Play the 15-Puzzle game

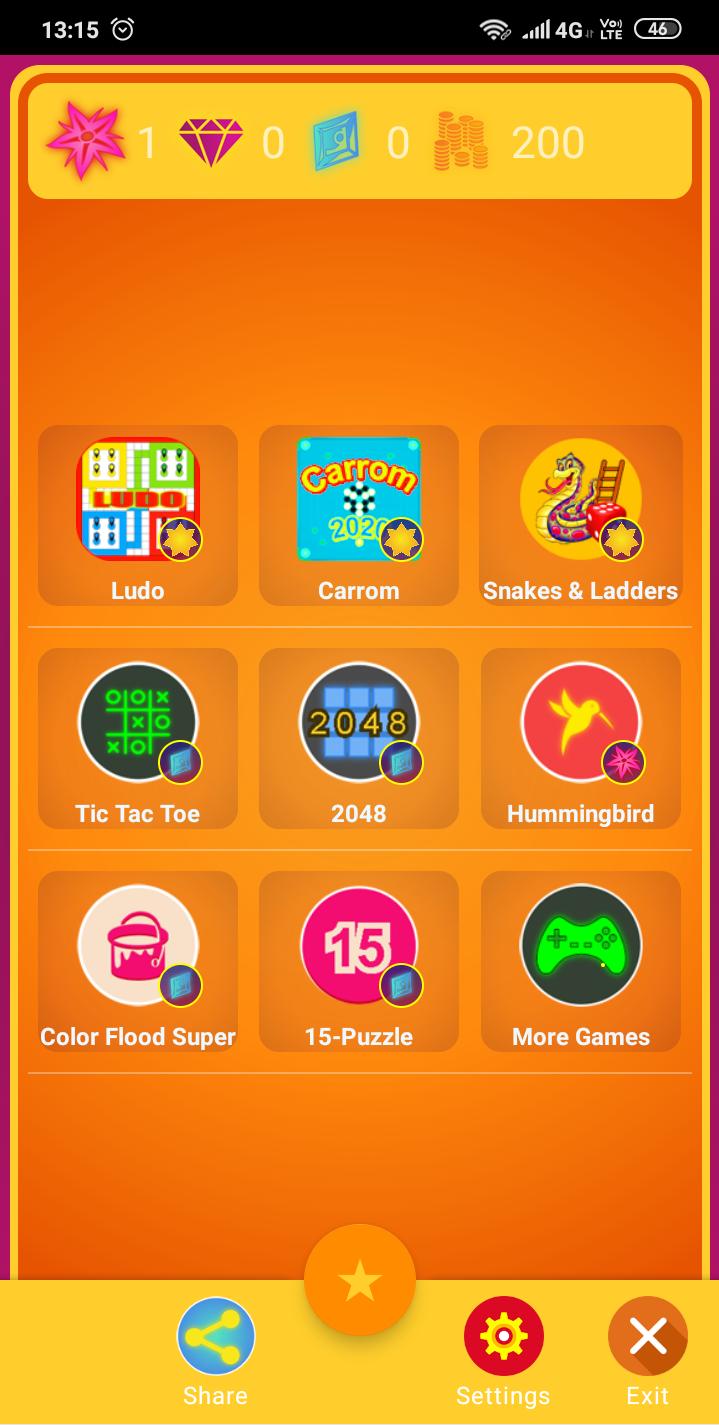pyautogui.click(x=358, y=946)
